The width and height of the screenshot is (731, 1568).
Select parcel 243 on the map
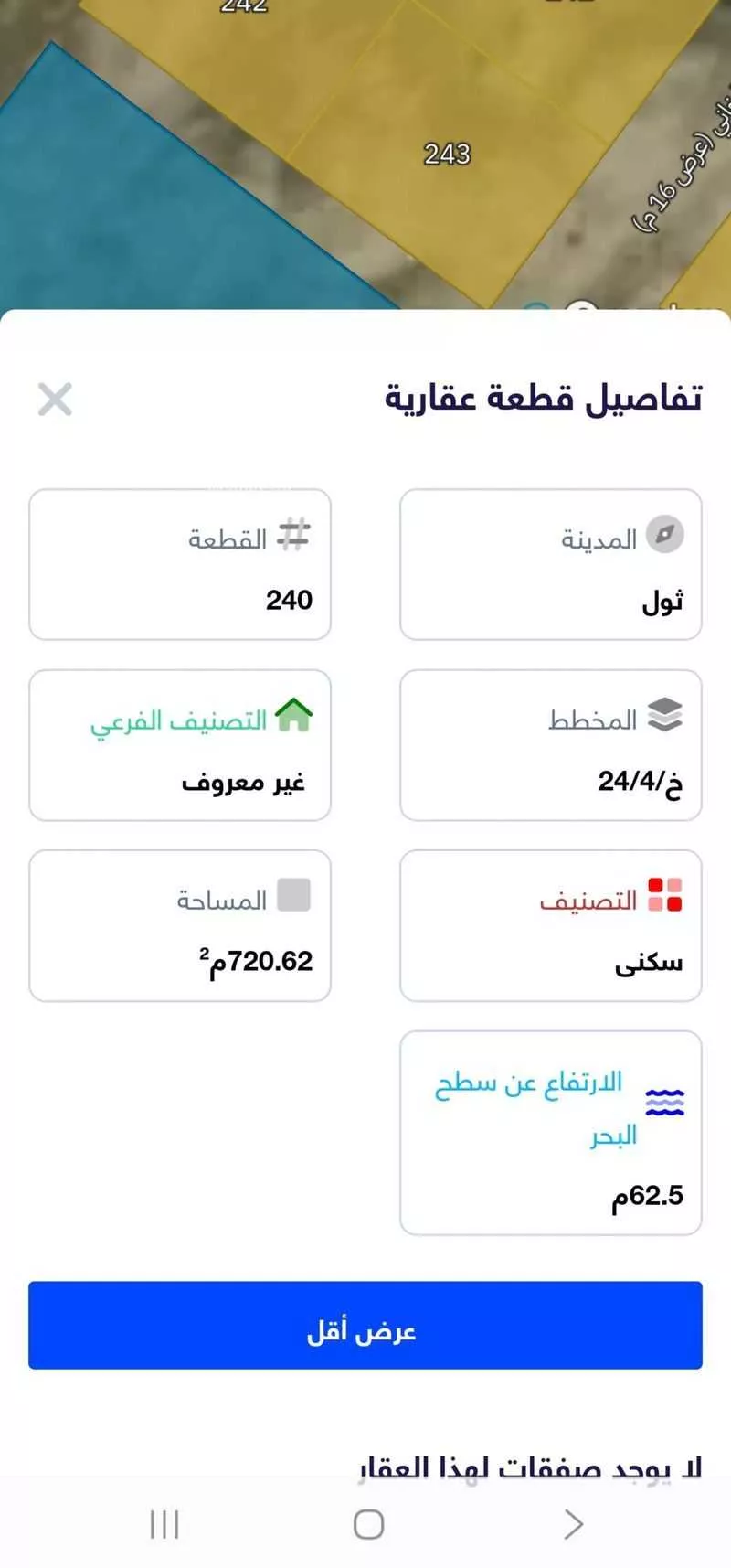pyautogui.click(x=445, y=155)
